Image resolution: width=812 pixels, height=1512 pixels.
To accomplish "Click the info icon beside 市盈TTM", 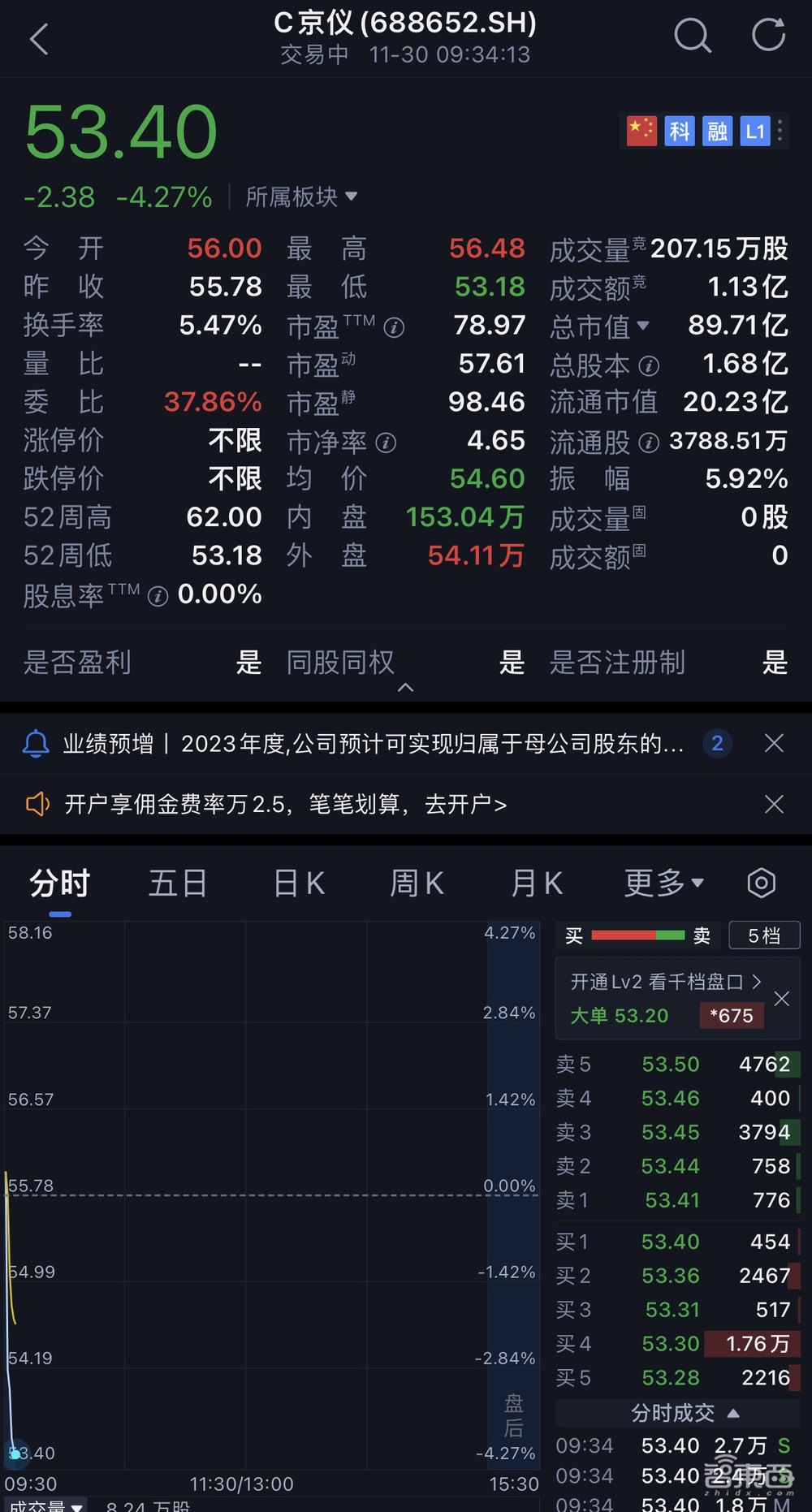I will pyautogui.click(x=395, y=328).
